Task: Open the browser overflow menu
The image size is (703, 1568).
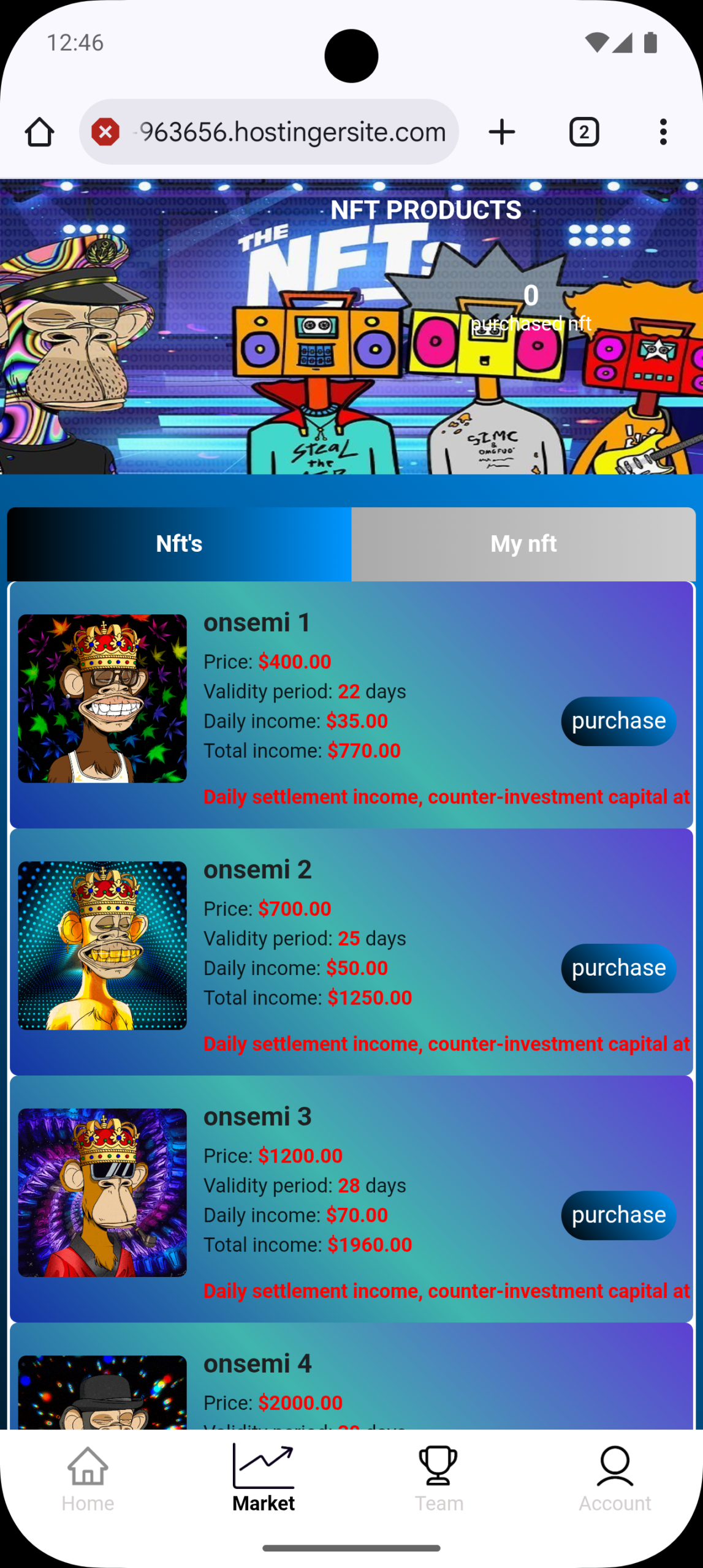Action: coord(663,132)
